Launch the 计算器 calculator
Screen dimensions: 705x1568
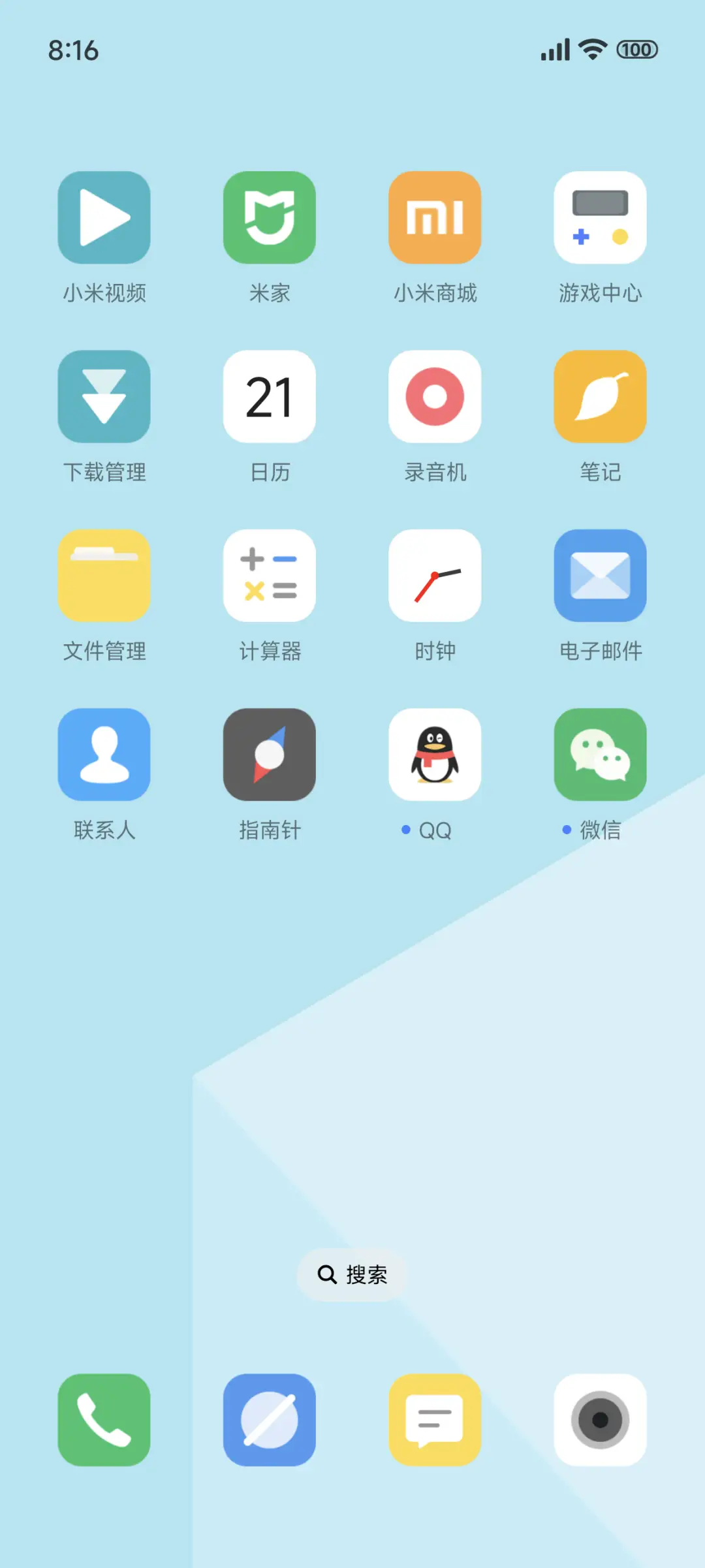pos(270,574)
